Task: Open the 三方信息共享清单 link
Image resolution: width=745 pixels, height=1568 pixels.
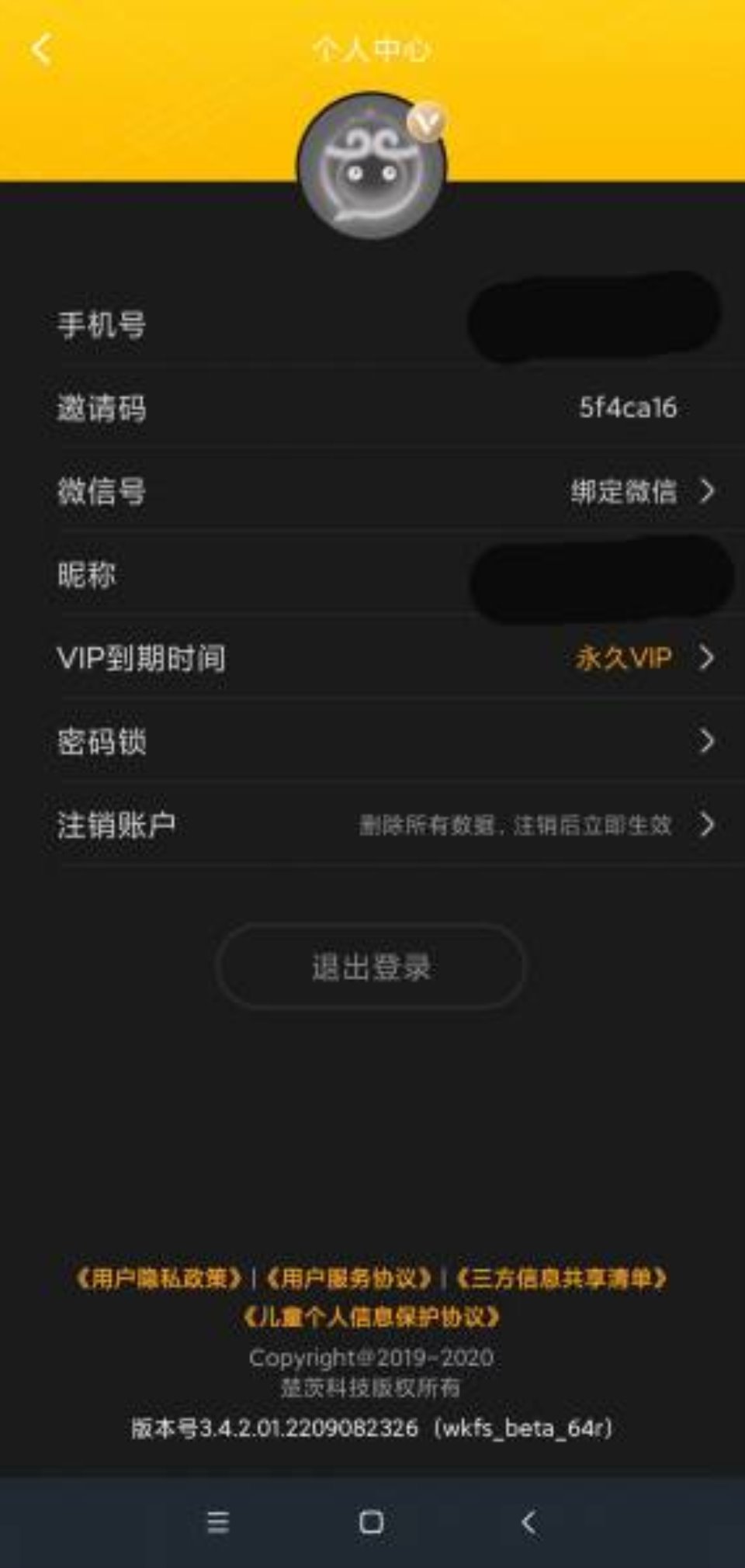Action: [561, 1279]
